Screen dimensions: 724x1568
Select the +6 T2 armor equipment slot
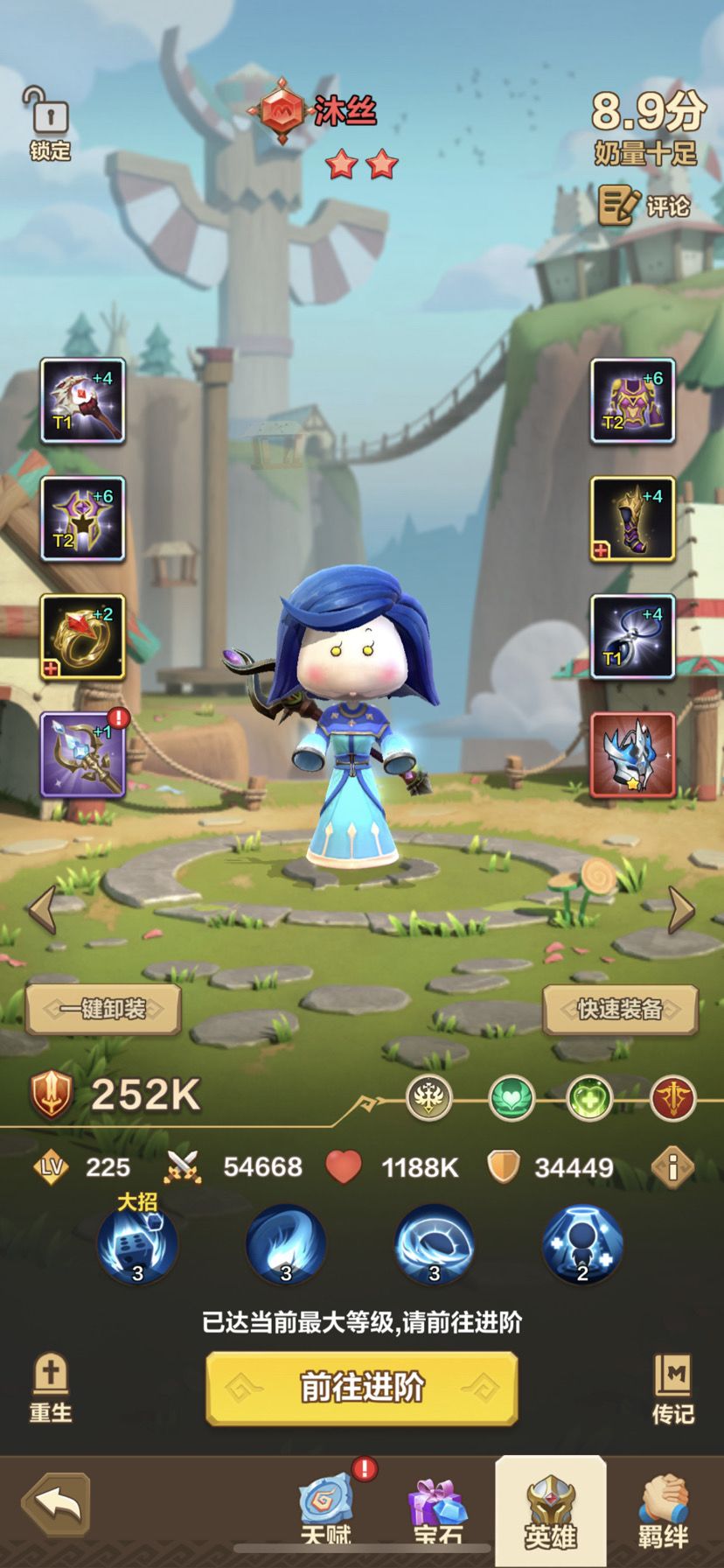point(634,402)
